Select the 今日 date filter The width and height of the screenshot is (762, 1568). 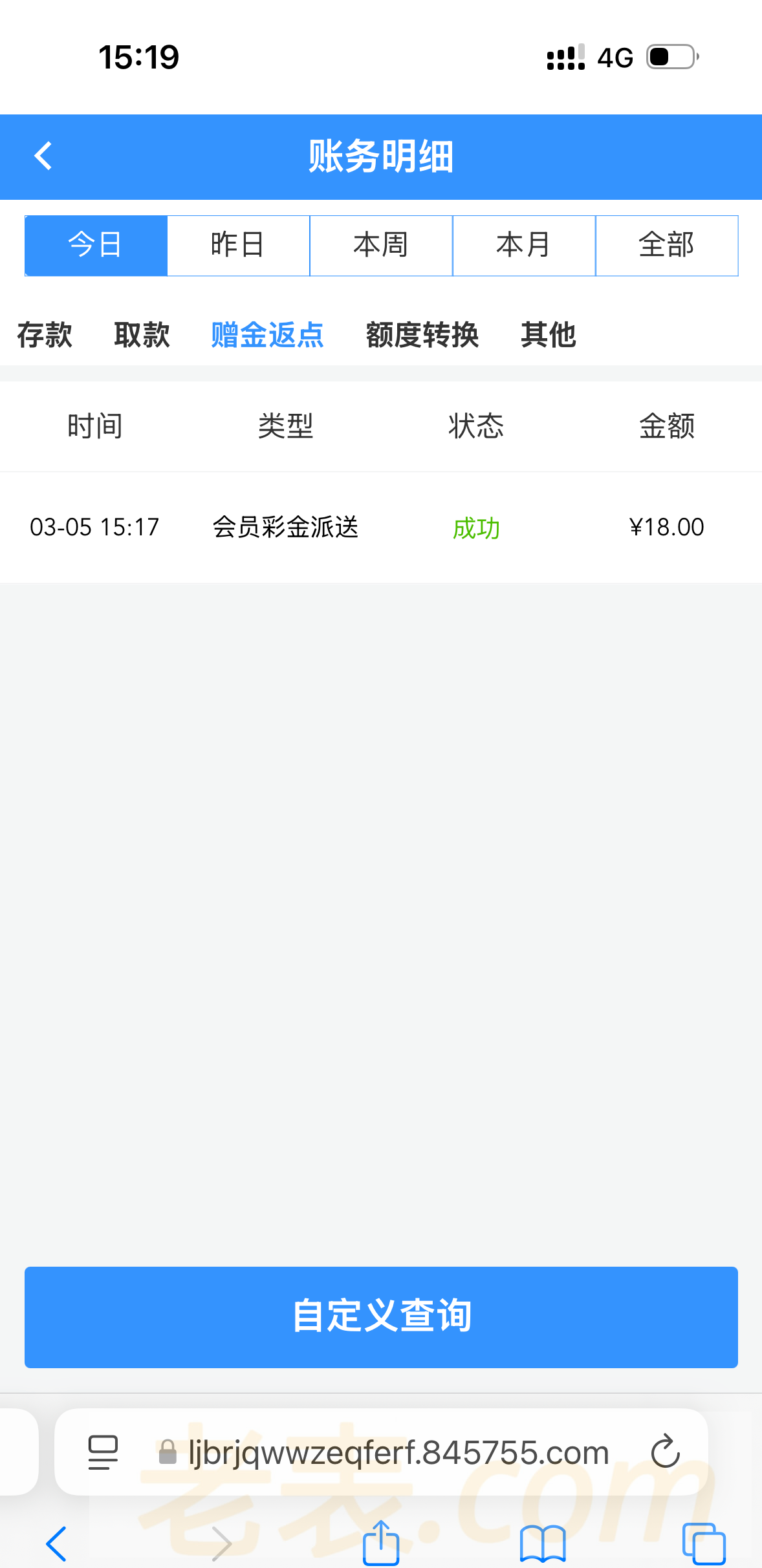tap(96, 246)
